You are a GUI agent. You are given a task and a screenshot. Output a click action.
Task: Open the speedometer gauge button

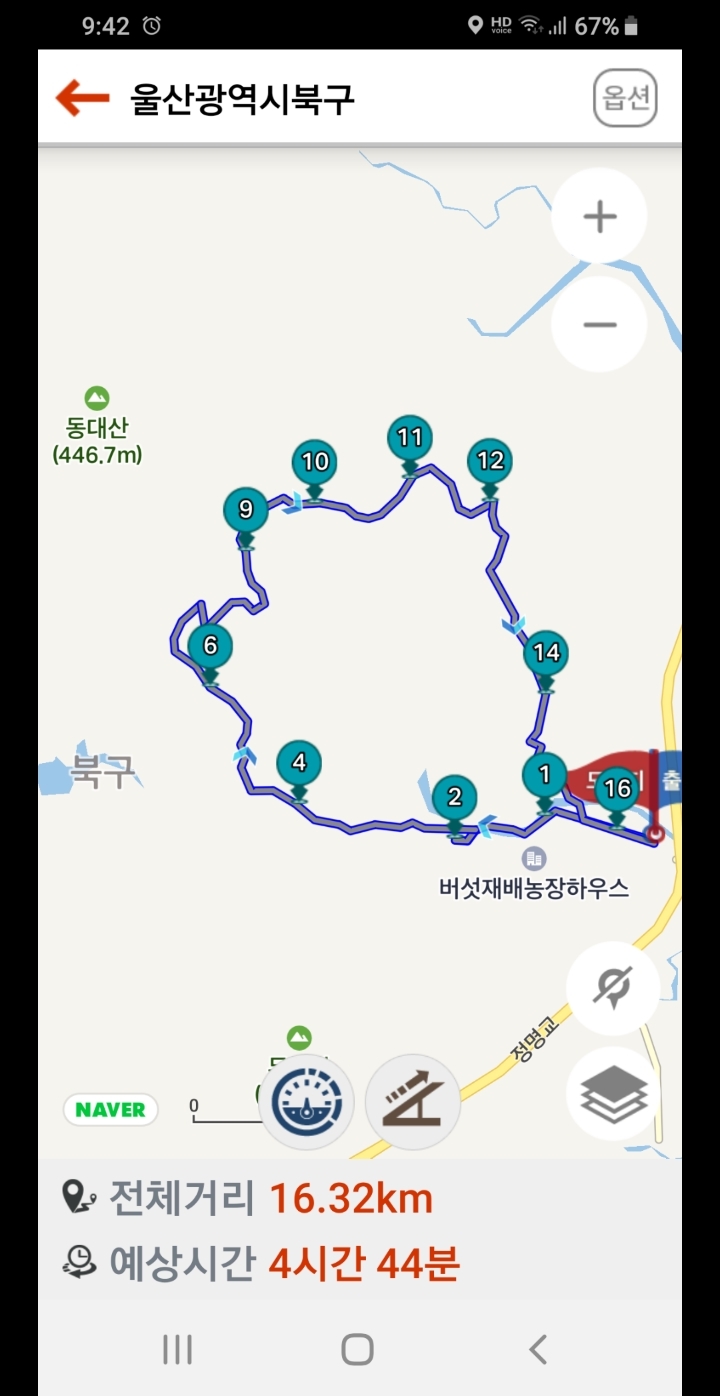(306, 1102)
